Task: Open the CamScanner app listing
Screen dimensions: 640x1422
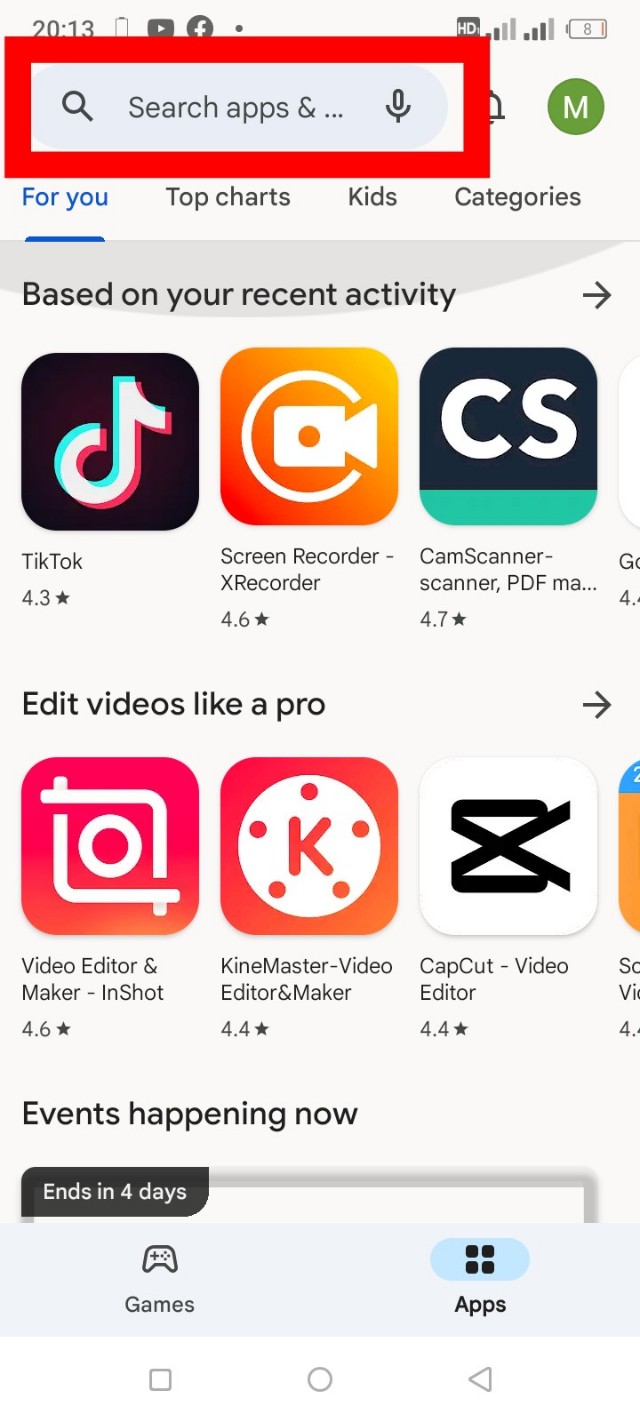Action: point(508,437)
